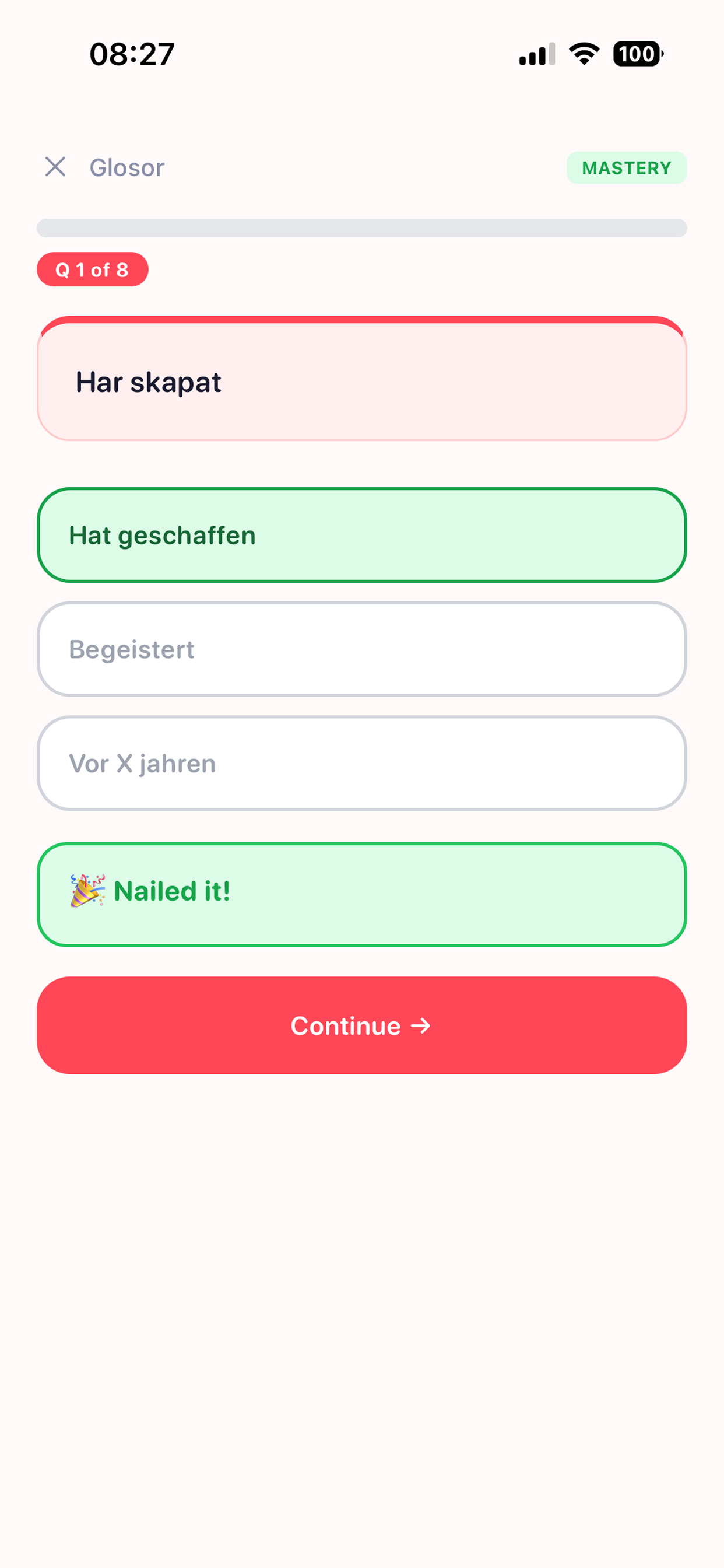Screen dimensions: 724x1568
Task: Tap the iPhone status bar area
Action: click(x=361, y=54)
